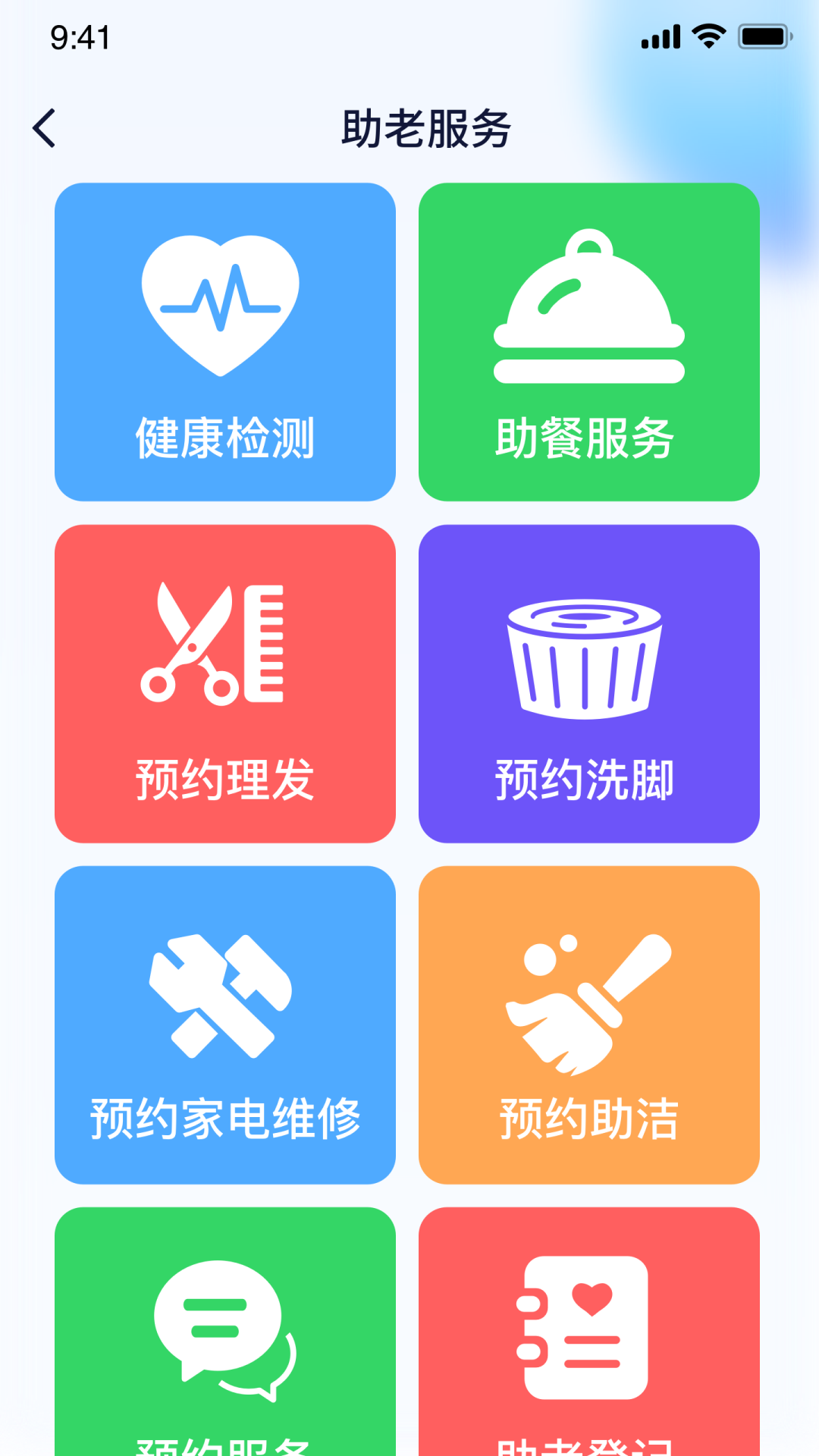Go back using the left arrow
Screen dimensions: 819x1456
[x=45, y=127]
